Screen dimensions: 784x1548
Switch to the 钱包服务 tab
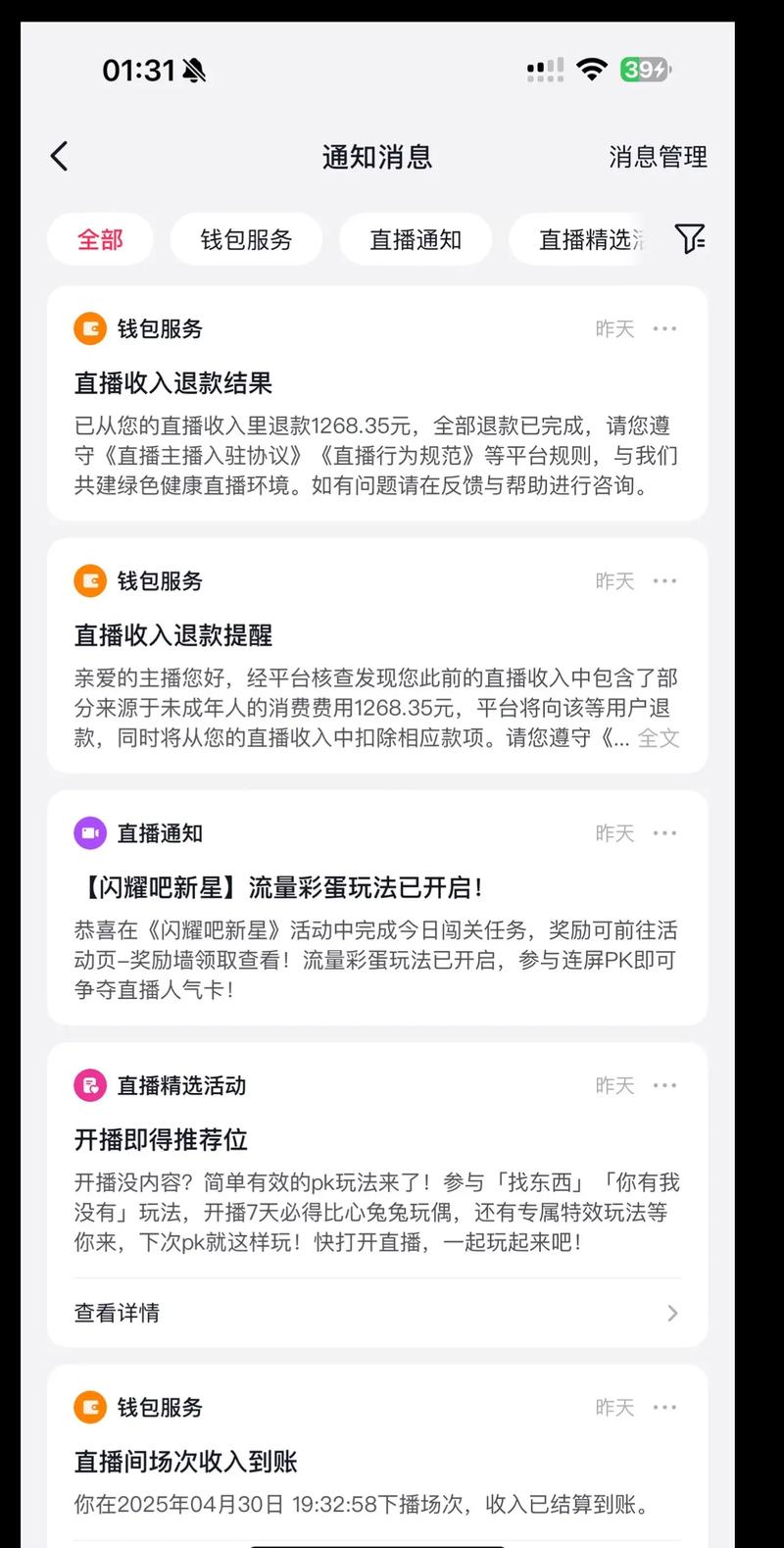coord(246,238)
